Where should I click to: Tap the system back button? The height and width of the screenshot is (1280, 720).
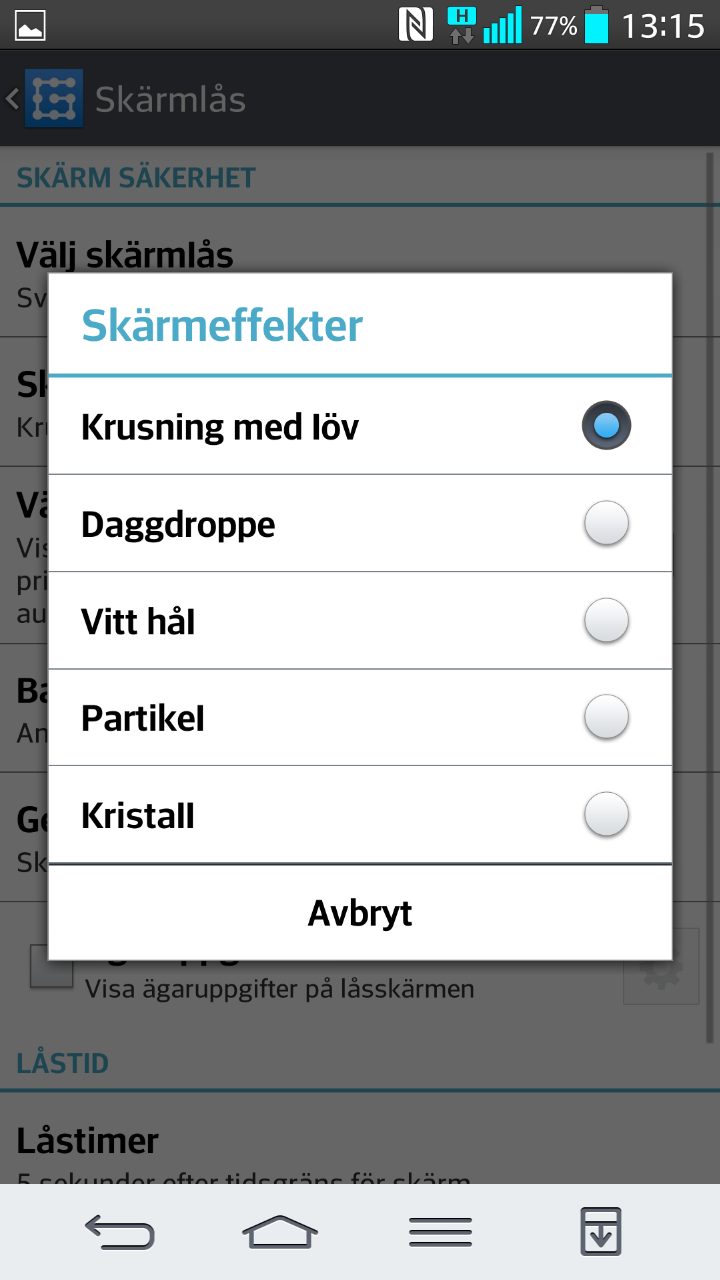(120, 1232)
